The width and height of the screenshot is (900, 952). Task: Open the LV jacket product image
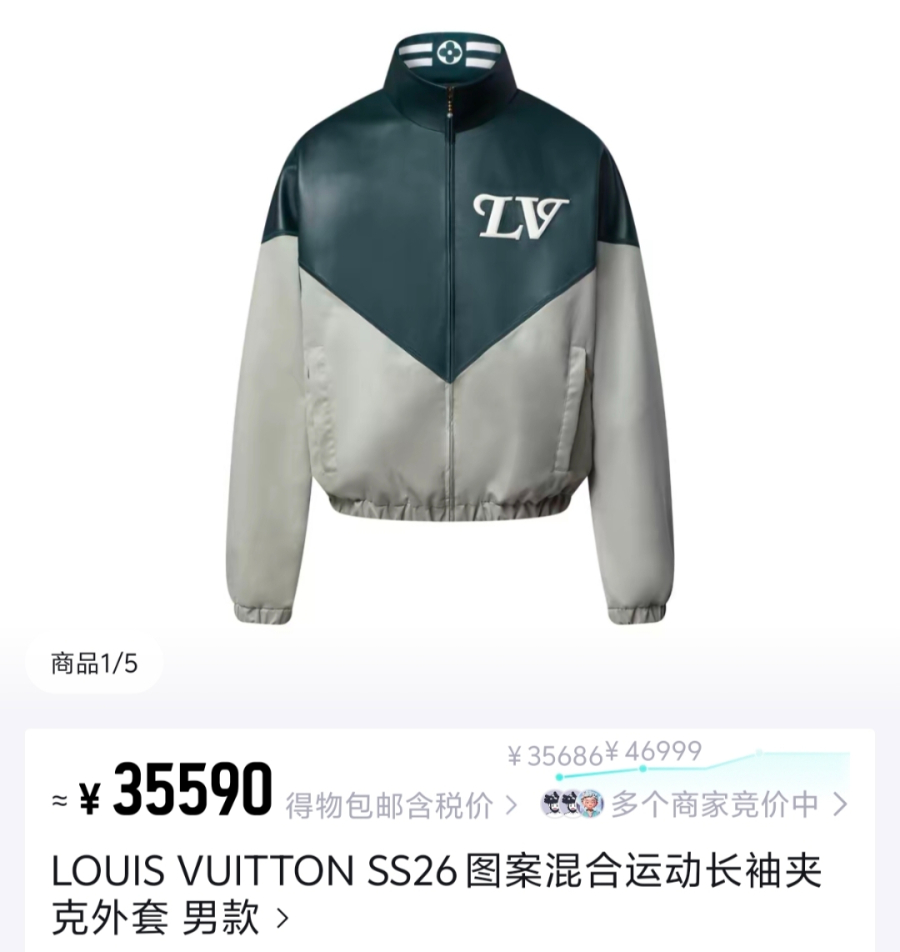pos(450,330)
